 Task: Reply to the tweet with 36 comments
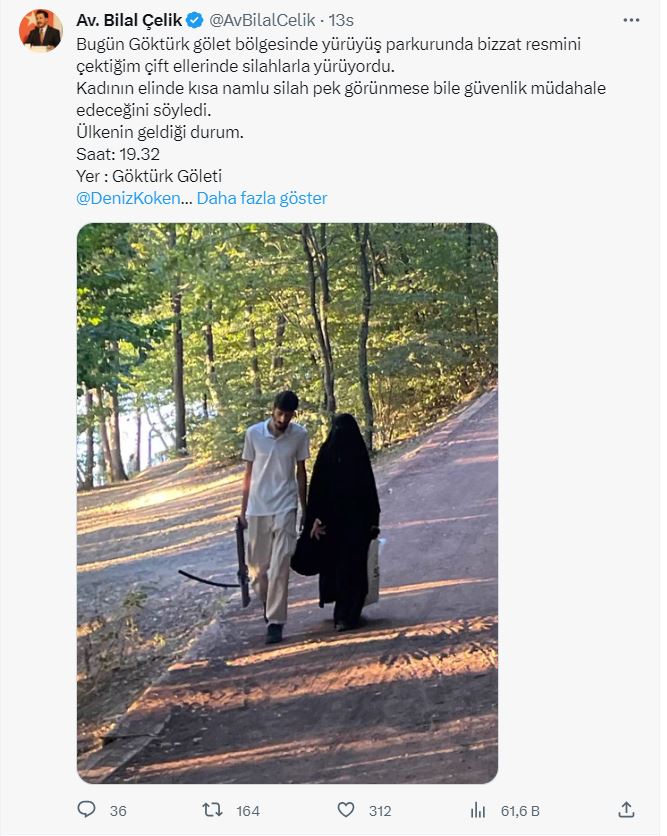click(x=88, y=810)
